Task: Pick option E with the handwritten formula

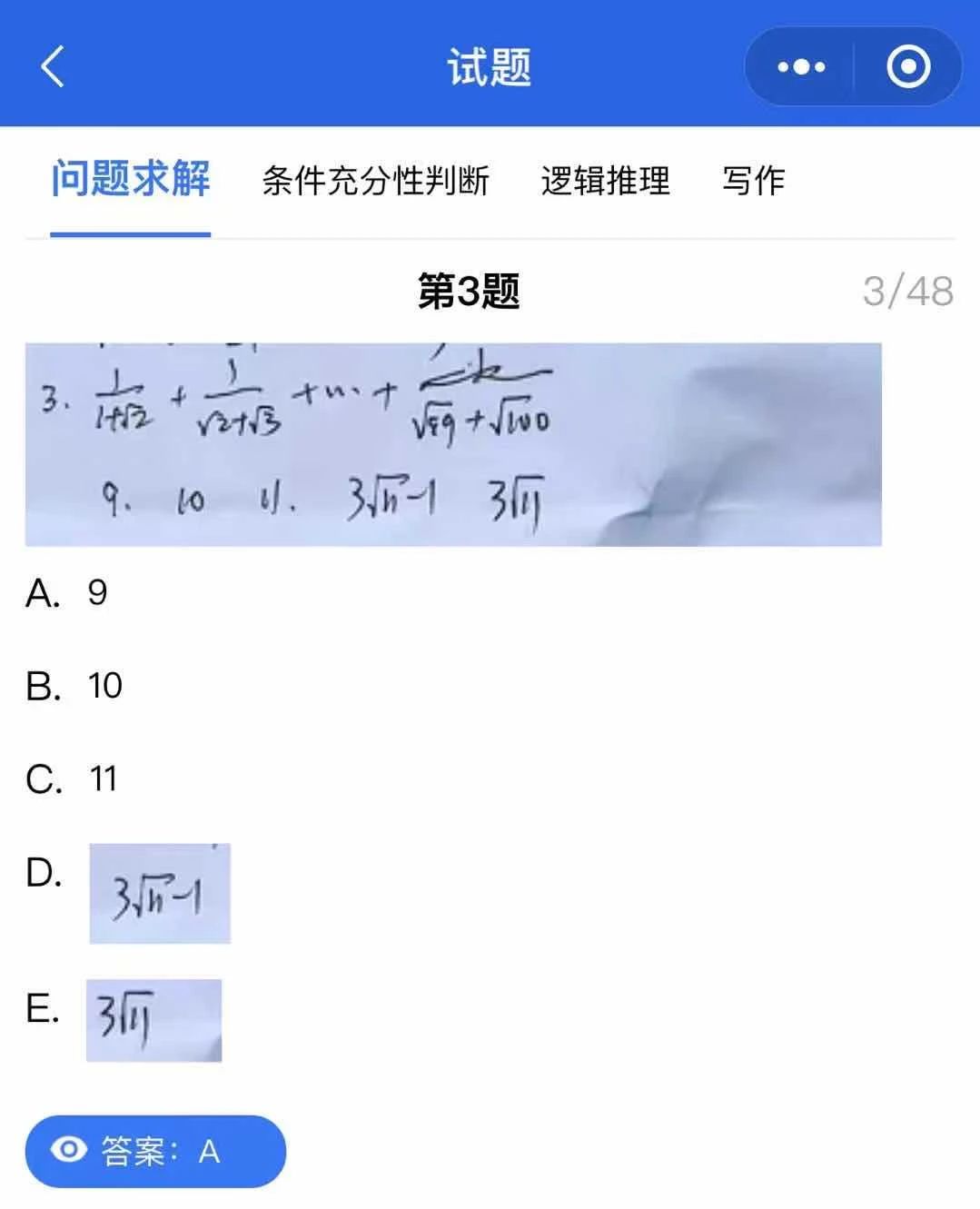Action: [x=153, y=1019]
